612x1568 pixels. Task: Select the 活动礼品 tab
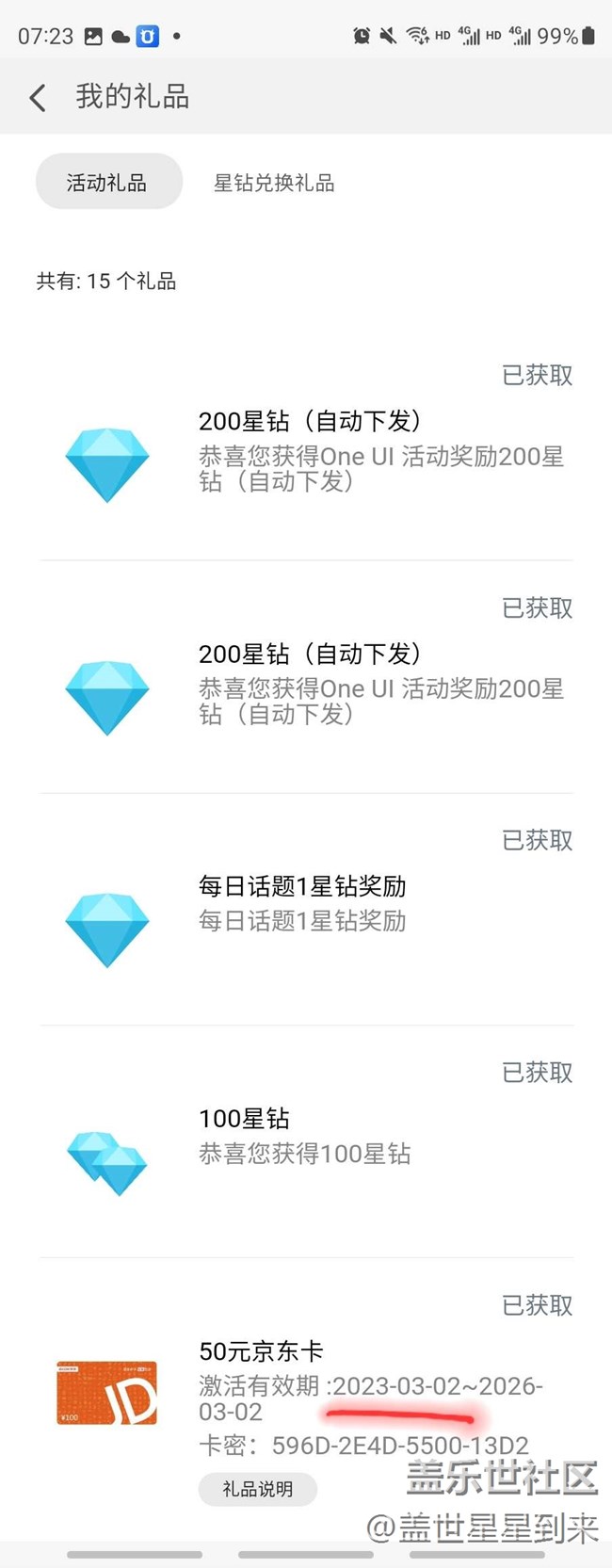(107, 182)
